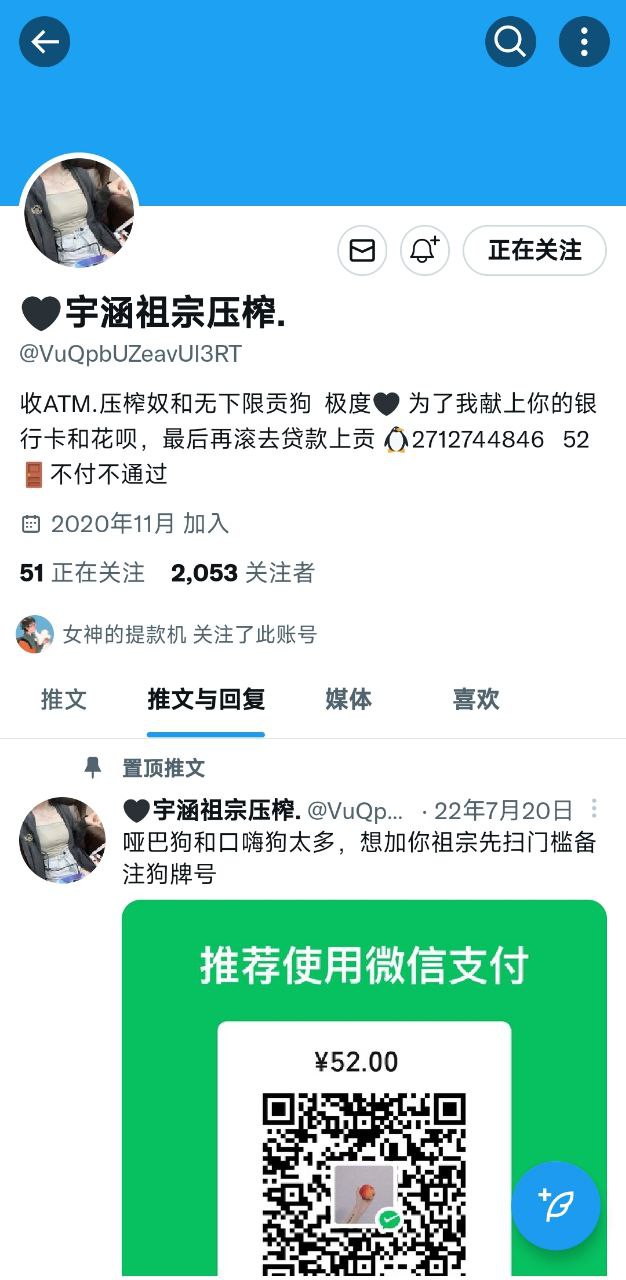Tap the avatar beside the pinned tweet
Image resolution: width=626 pixels, height=1280 pixels.
(62, 840)
